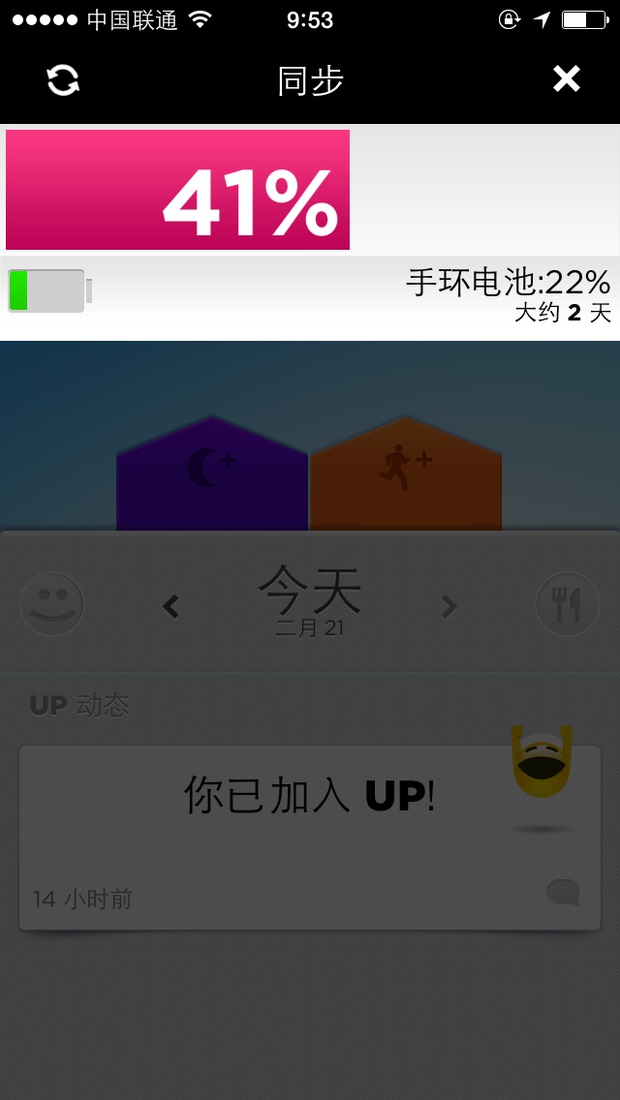Go to the next day arrow
Screen dimensions: 620x1100
coord(449,606)
